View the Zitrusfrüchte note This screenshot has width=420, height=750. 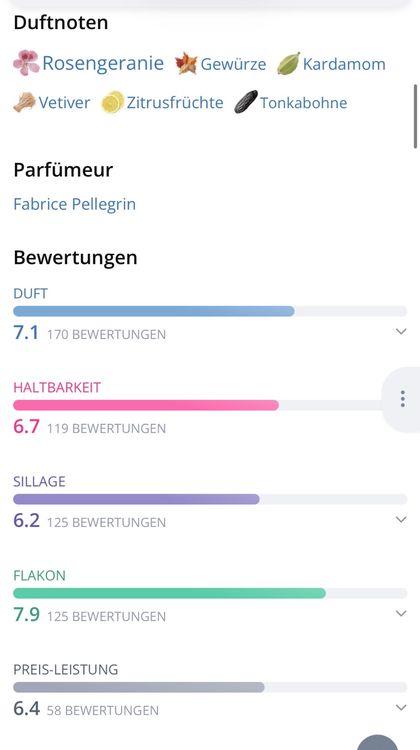coord(163,102)
